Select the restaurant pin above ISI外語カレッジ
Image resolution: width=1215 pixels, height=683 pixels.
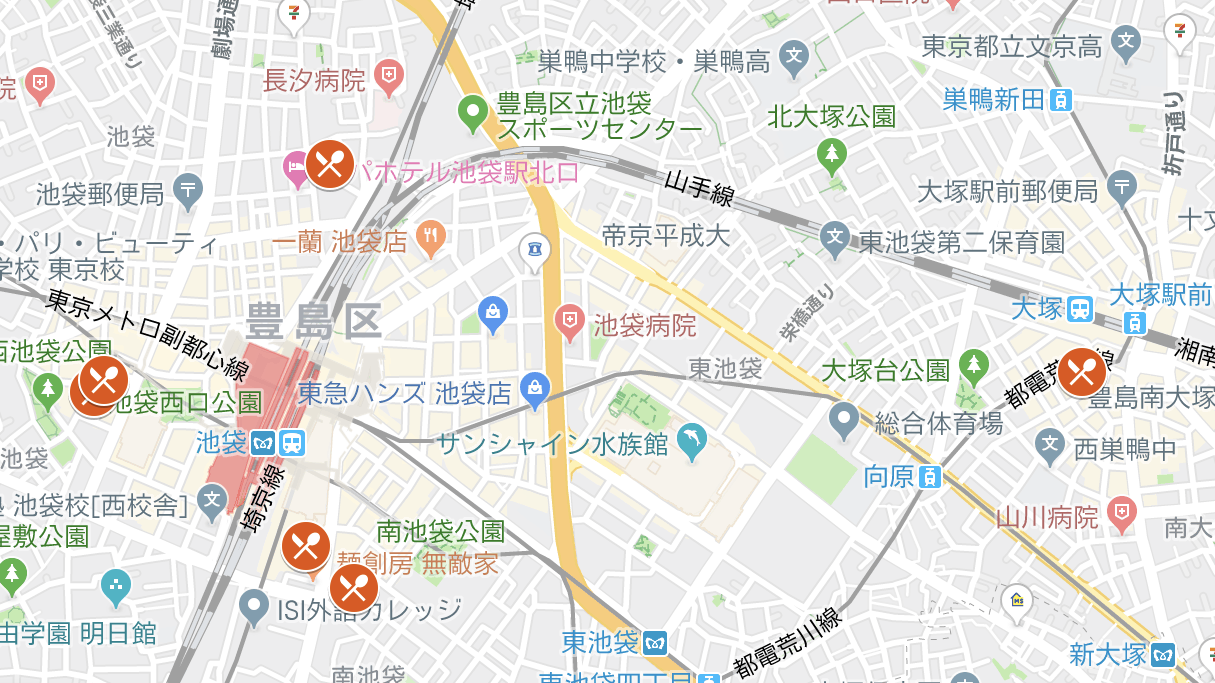tap(353, 587)
